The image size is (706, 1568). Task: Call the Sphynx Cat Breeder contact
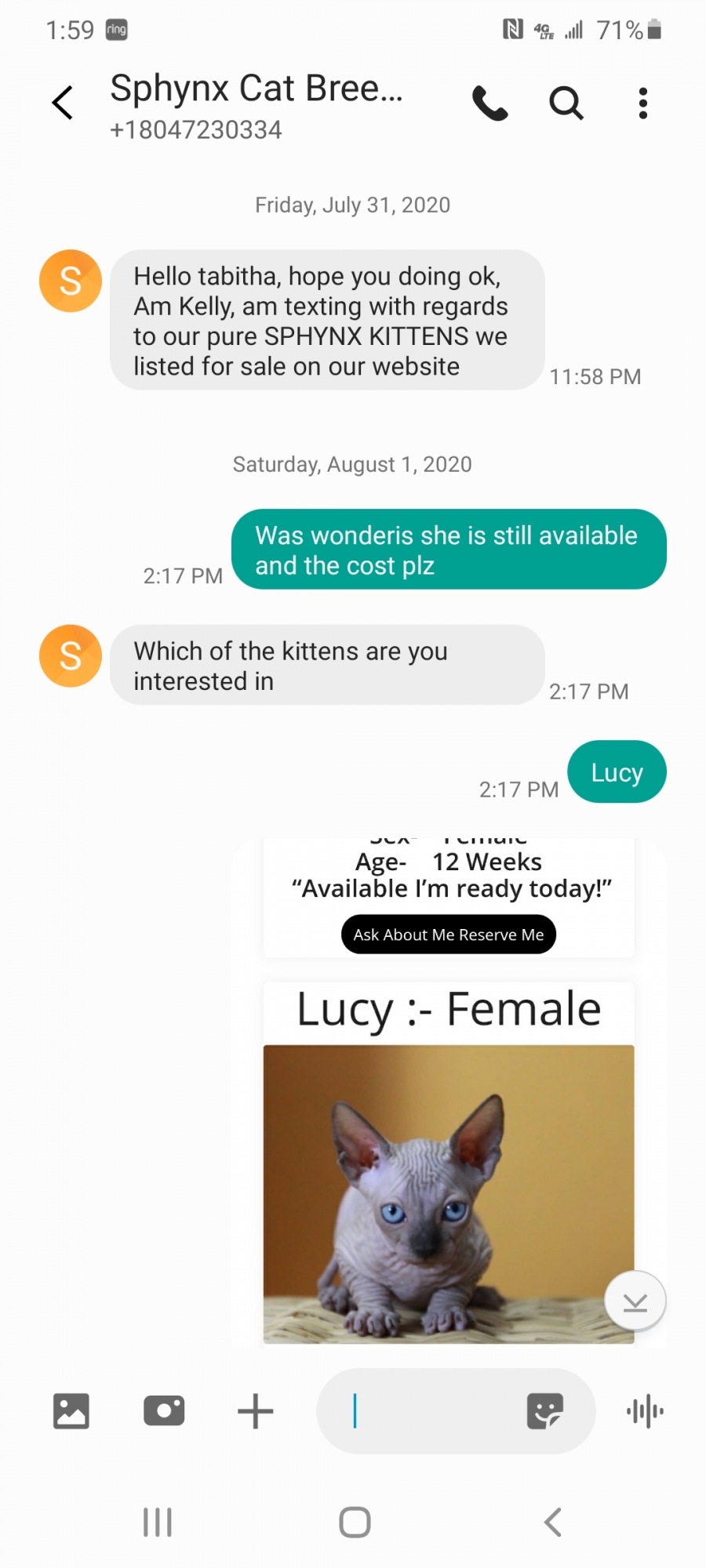coord(490,103)
